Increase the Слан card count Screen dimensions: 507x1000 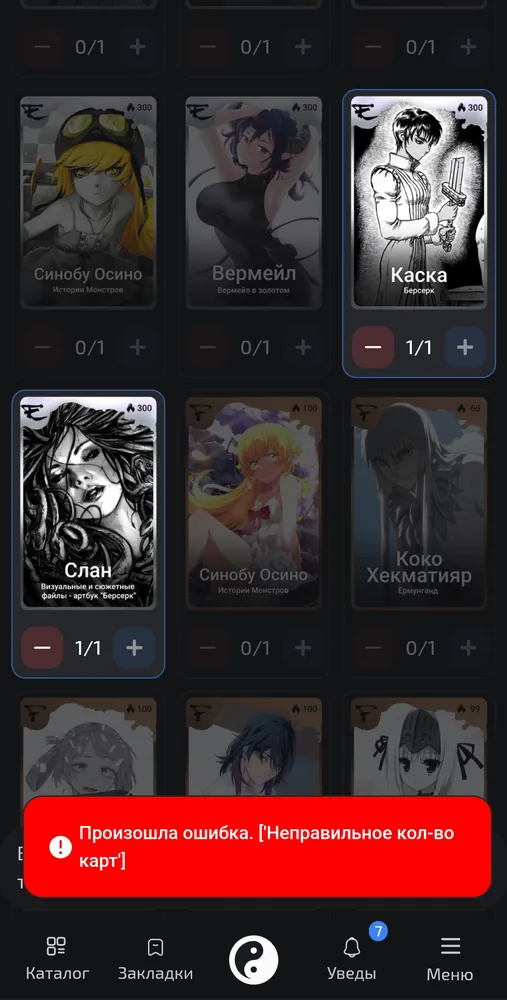click(134, 647)
